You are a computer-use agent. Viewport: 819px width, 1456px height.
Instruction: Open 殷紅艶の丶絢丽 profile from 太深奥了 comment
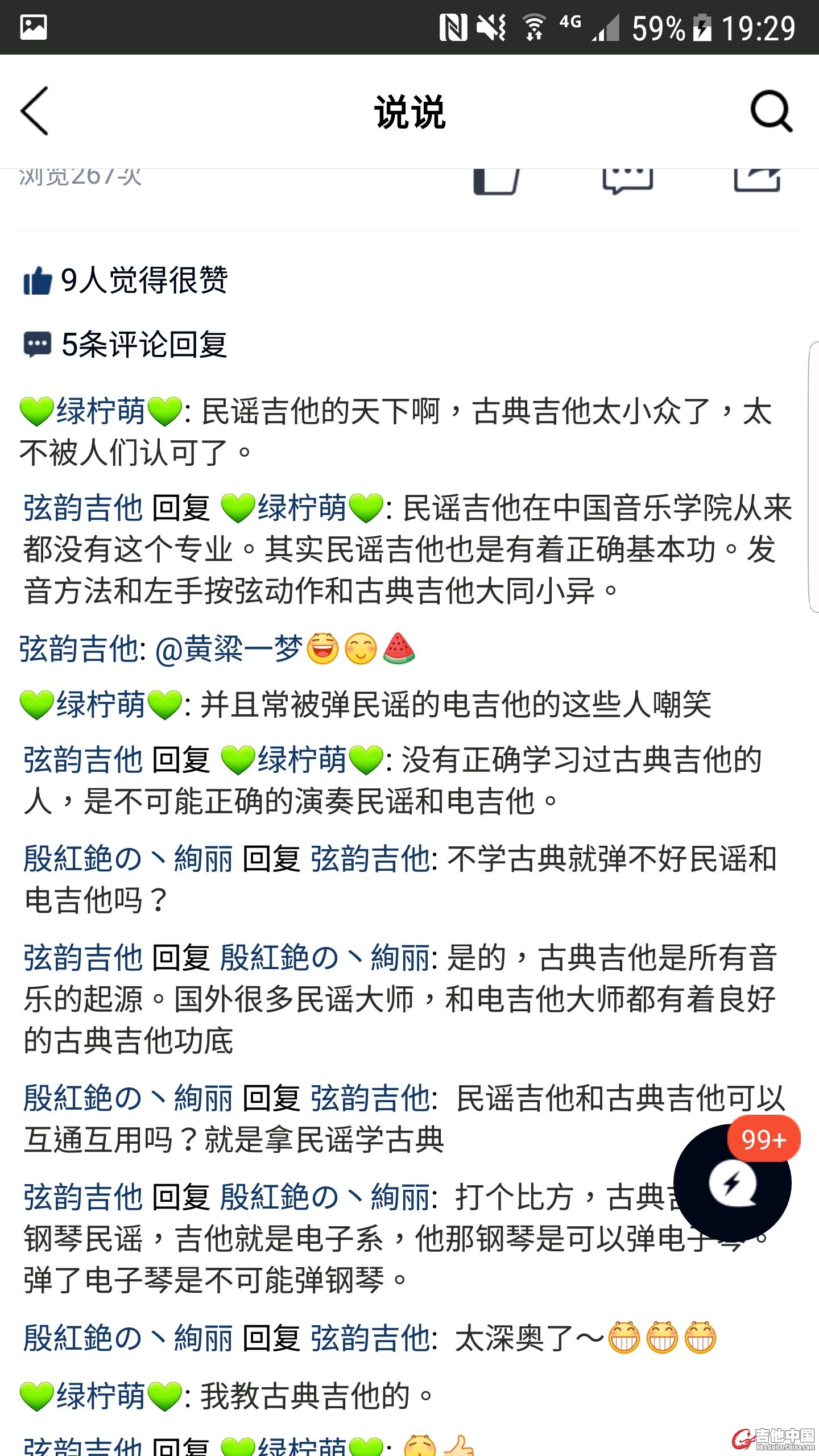tap(128, 1338)
